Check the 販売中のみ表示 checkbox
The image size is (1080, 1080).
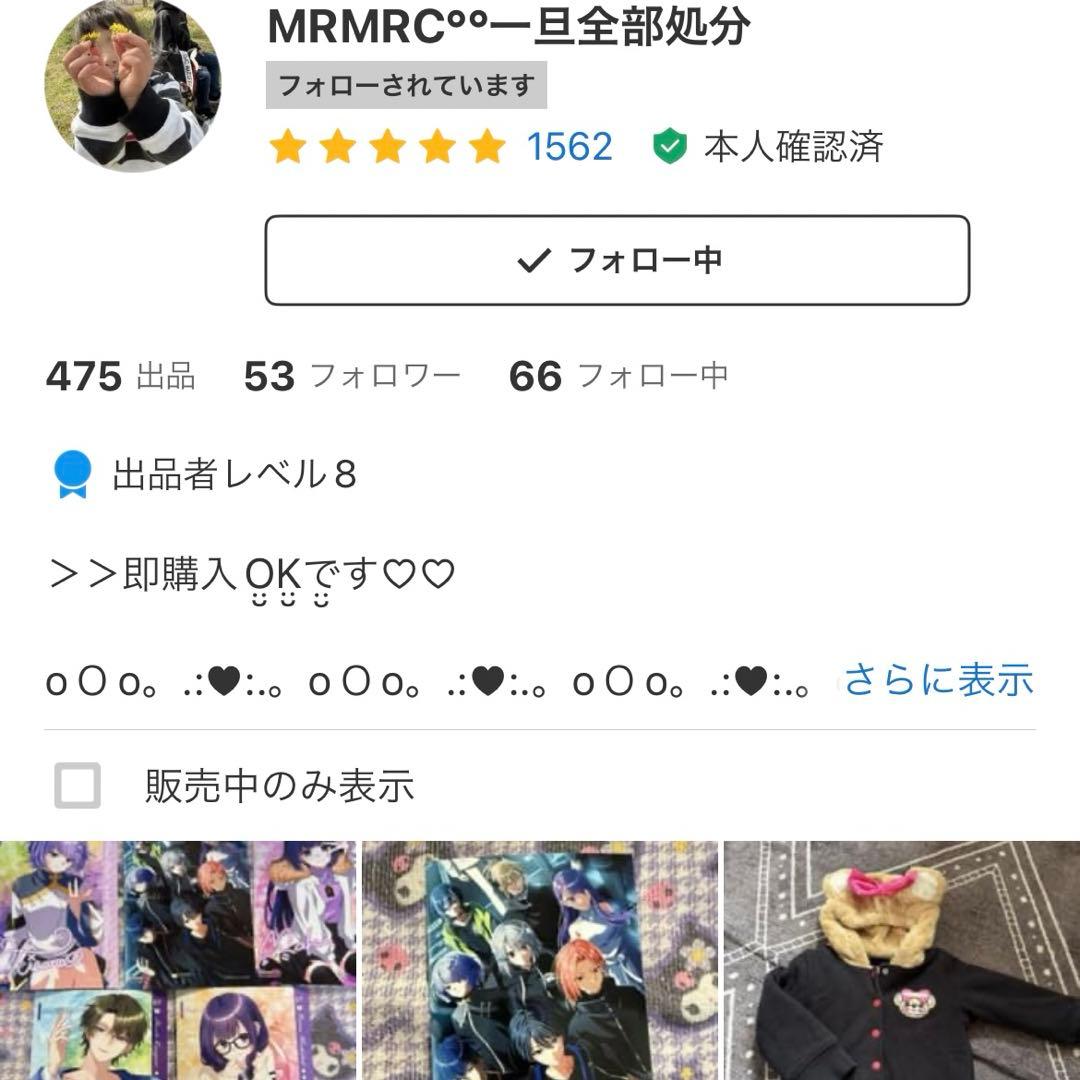pos(78,786)
